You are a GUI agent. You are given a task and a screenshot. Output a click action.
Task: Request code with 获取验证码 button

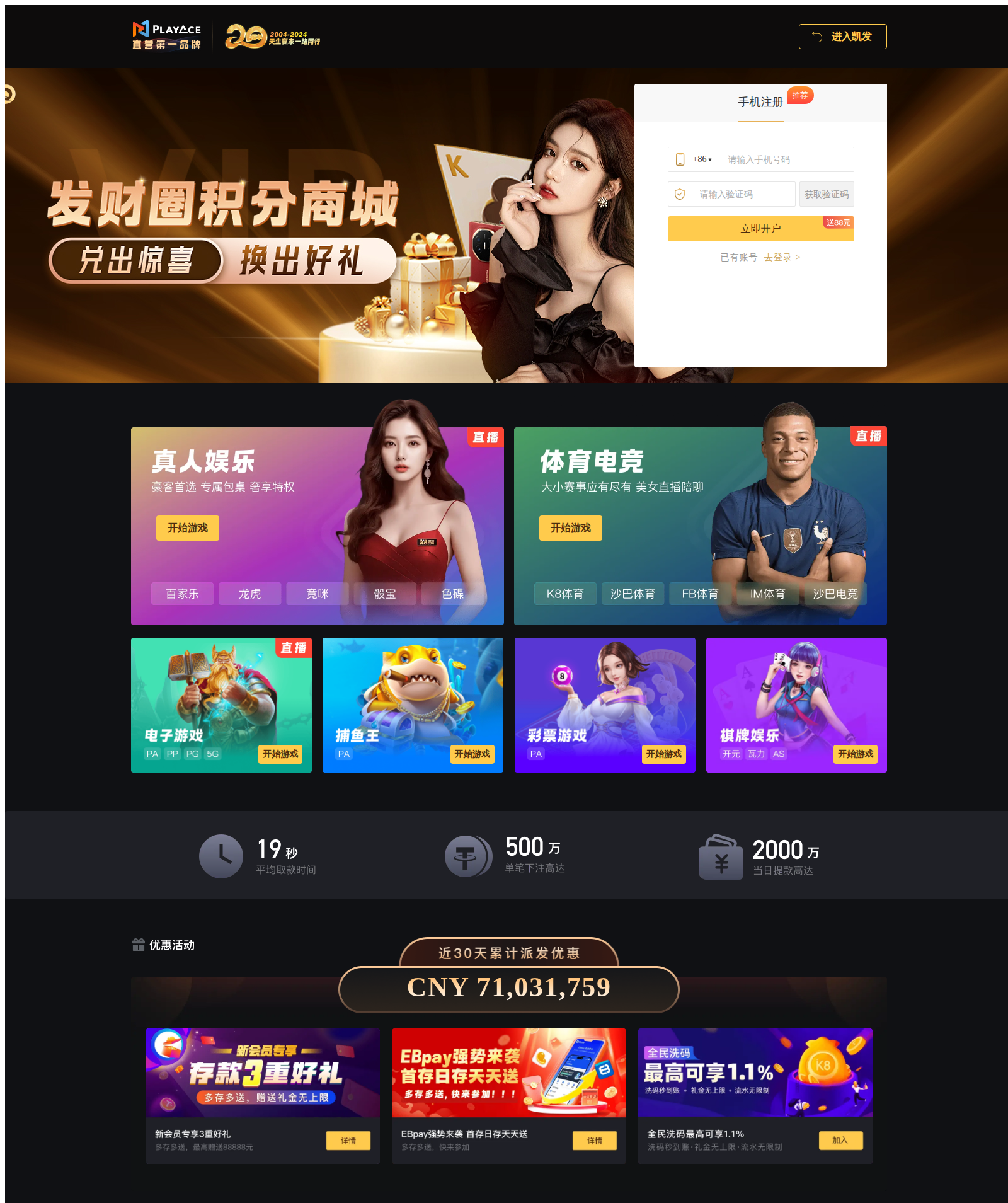click(827, 194)
